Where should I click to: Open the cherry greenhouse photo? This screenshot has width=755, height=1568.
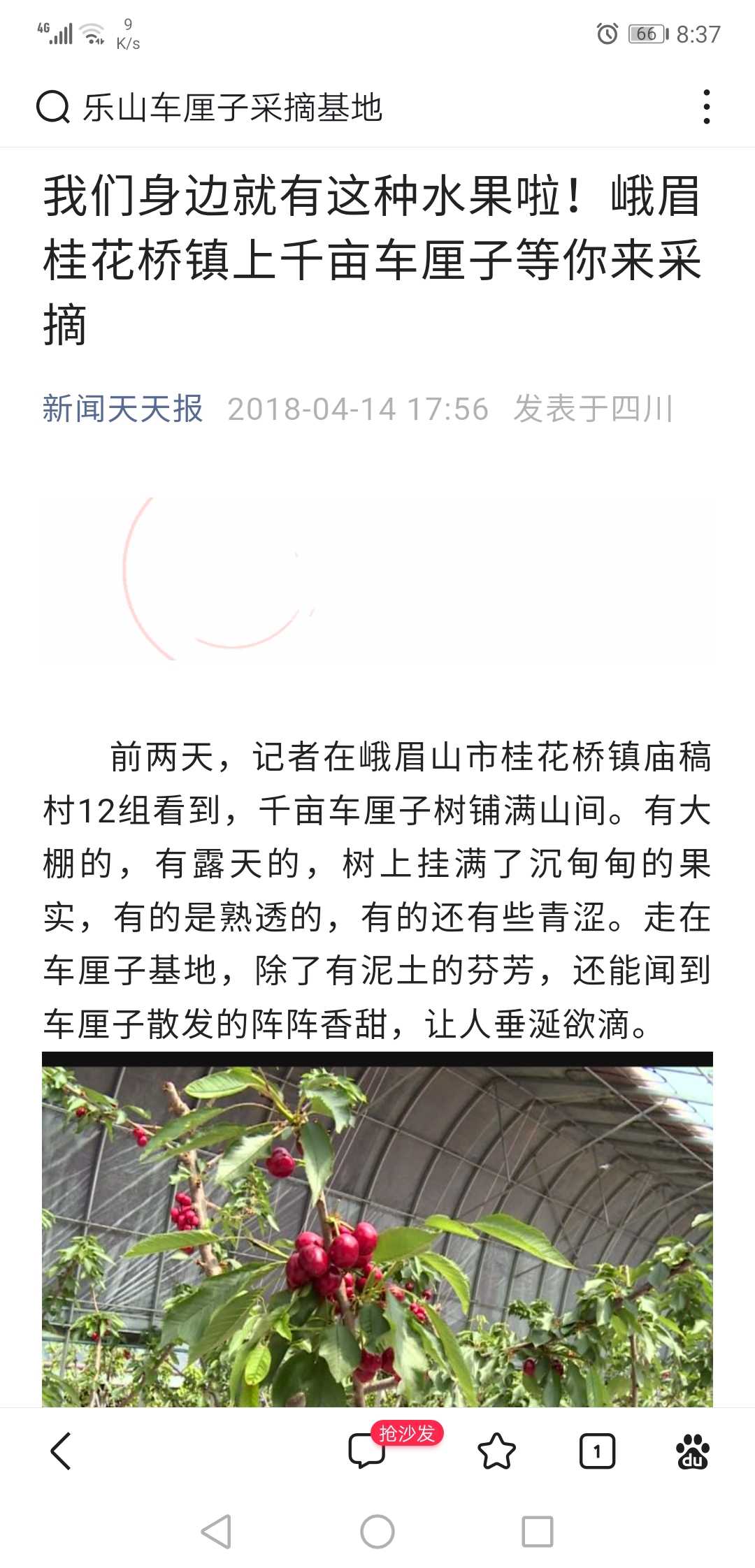[377, 1229]
